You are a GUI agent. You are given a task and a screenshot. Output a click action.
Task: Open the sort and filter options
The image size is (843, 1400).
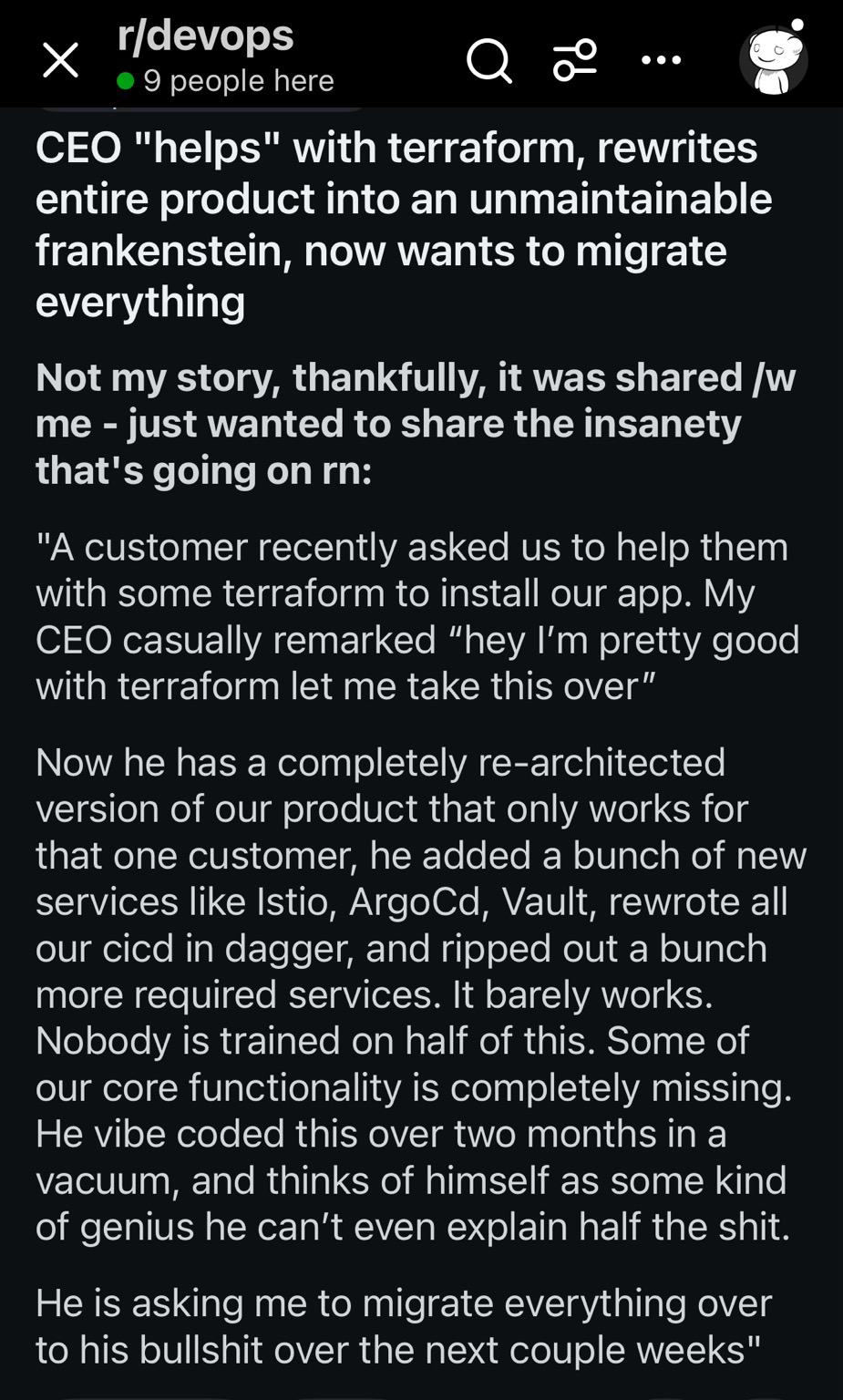575,60
